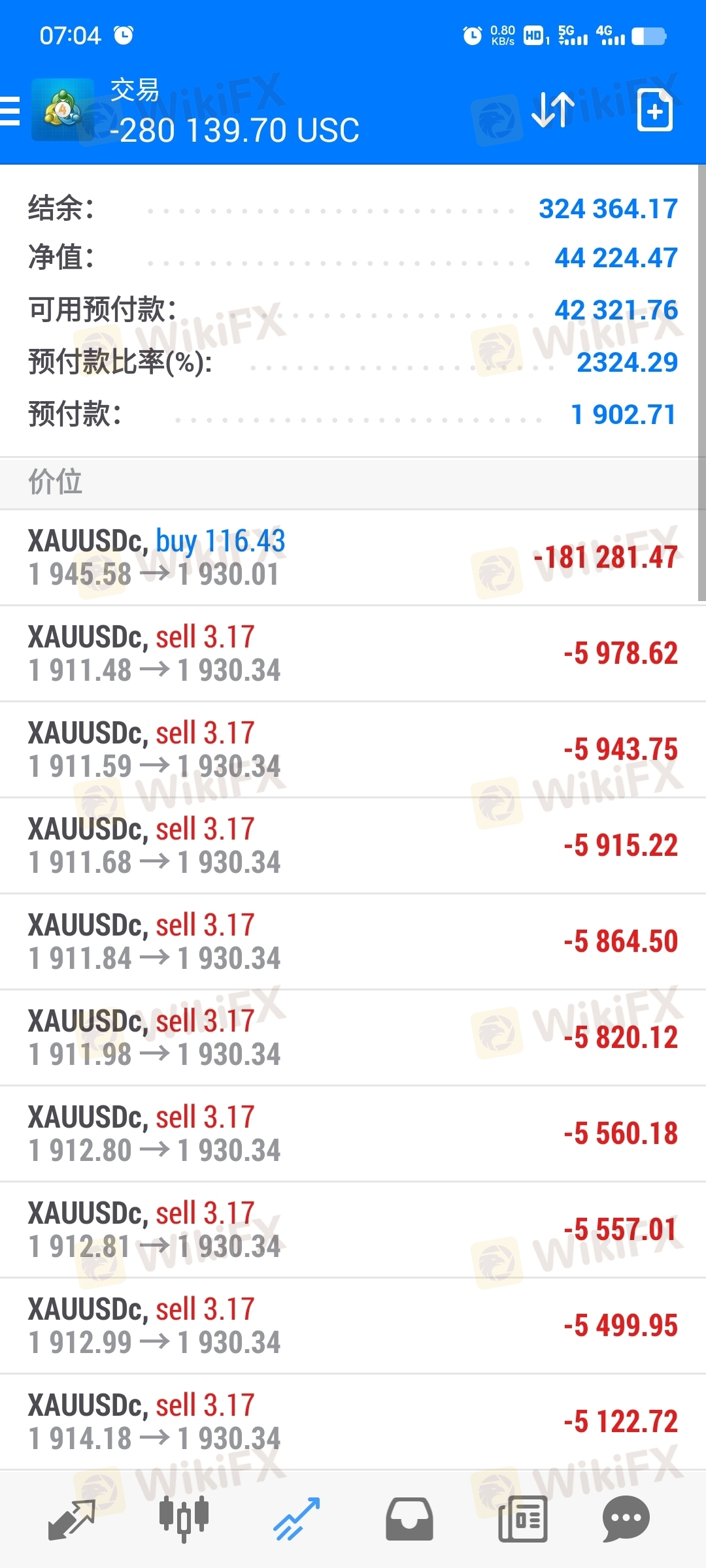The height and width of the screenshot is (1568, 706).
Task: Open the history inbox tab
Action: (x=409, y=1520)
